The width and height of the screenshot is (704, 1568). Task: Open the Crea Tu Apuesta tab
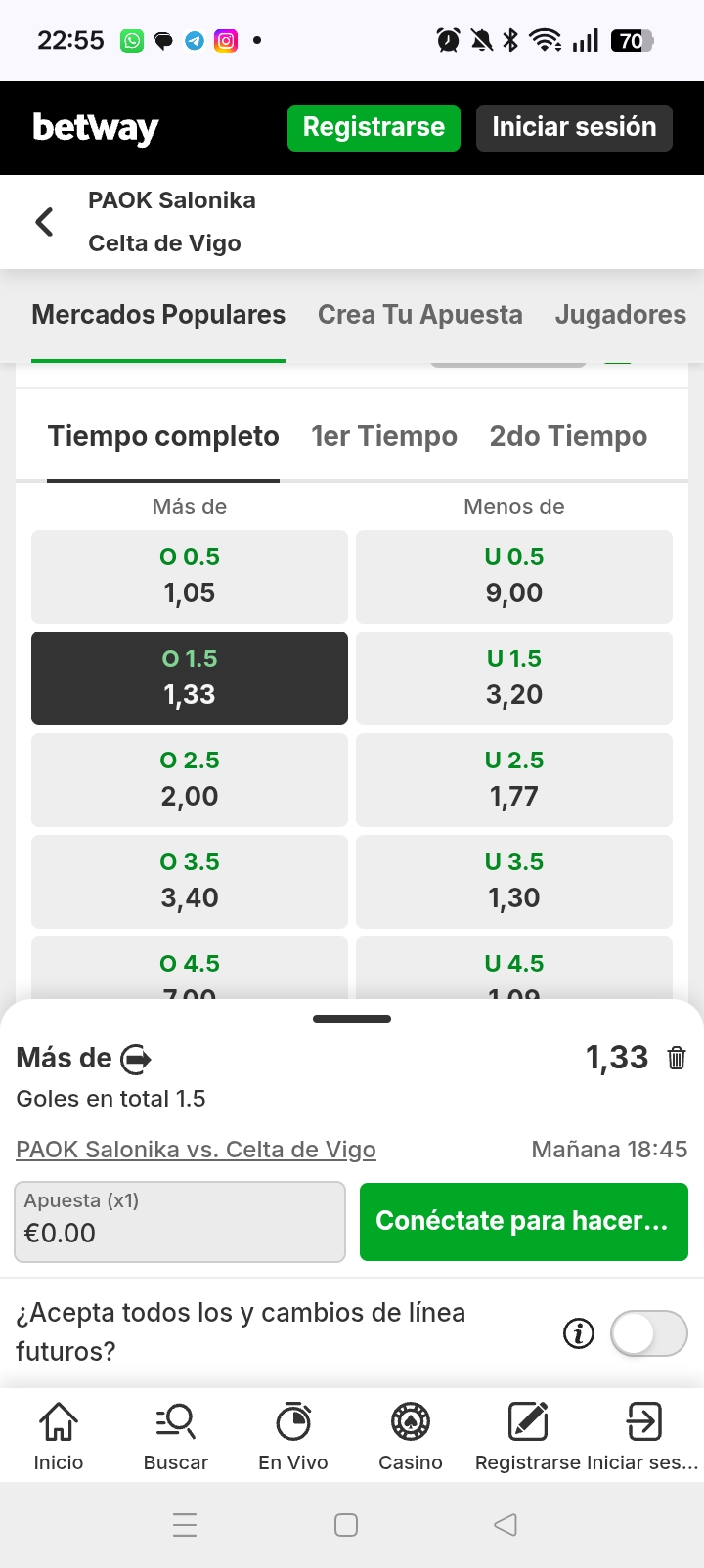[419, 315]
